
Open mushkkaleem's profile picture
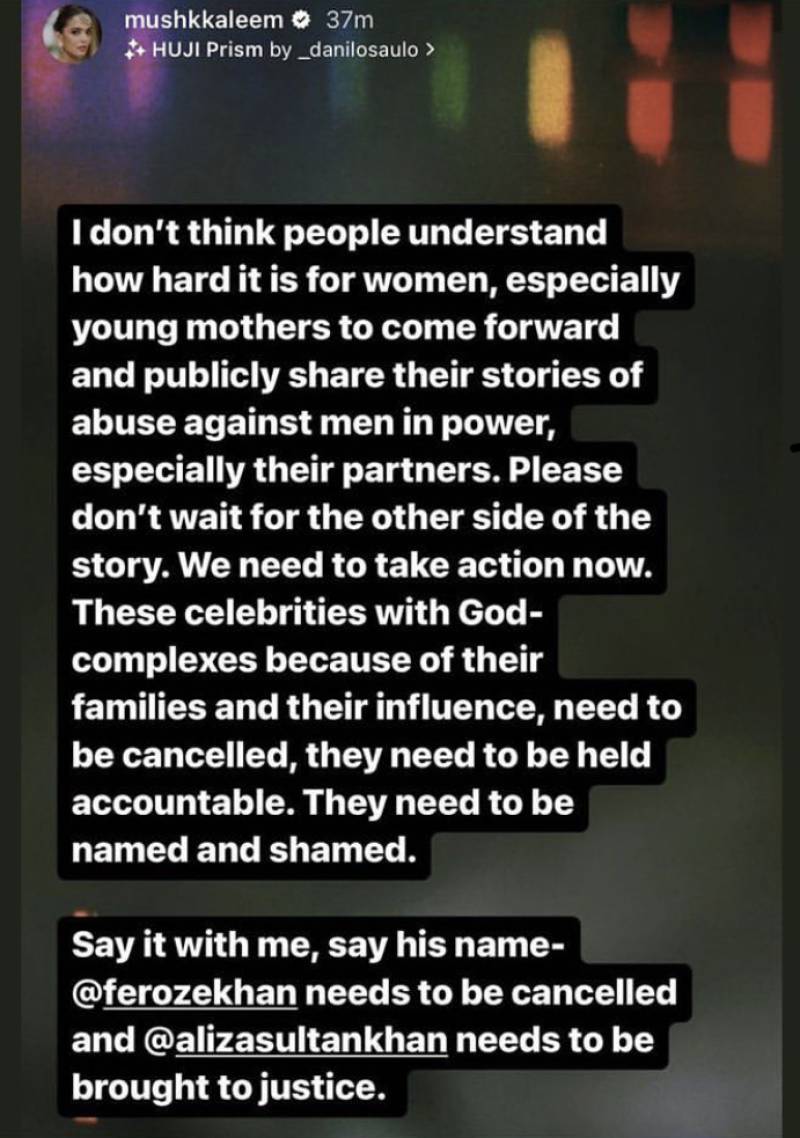70,38
